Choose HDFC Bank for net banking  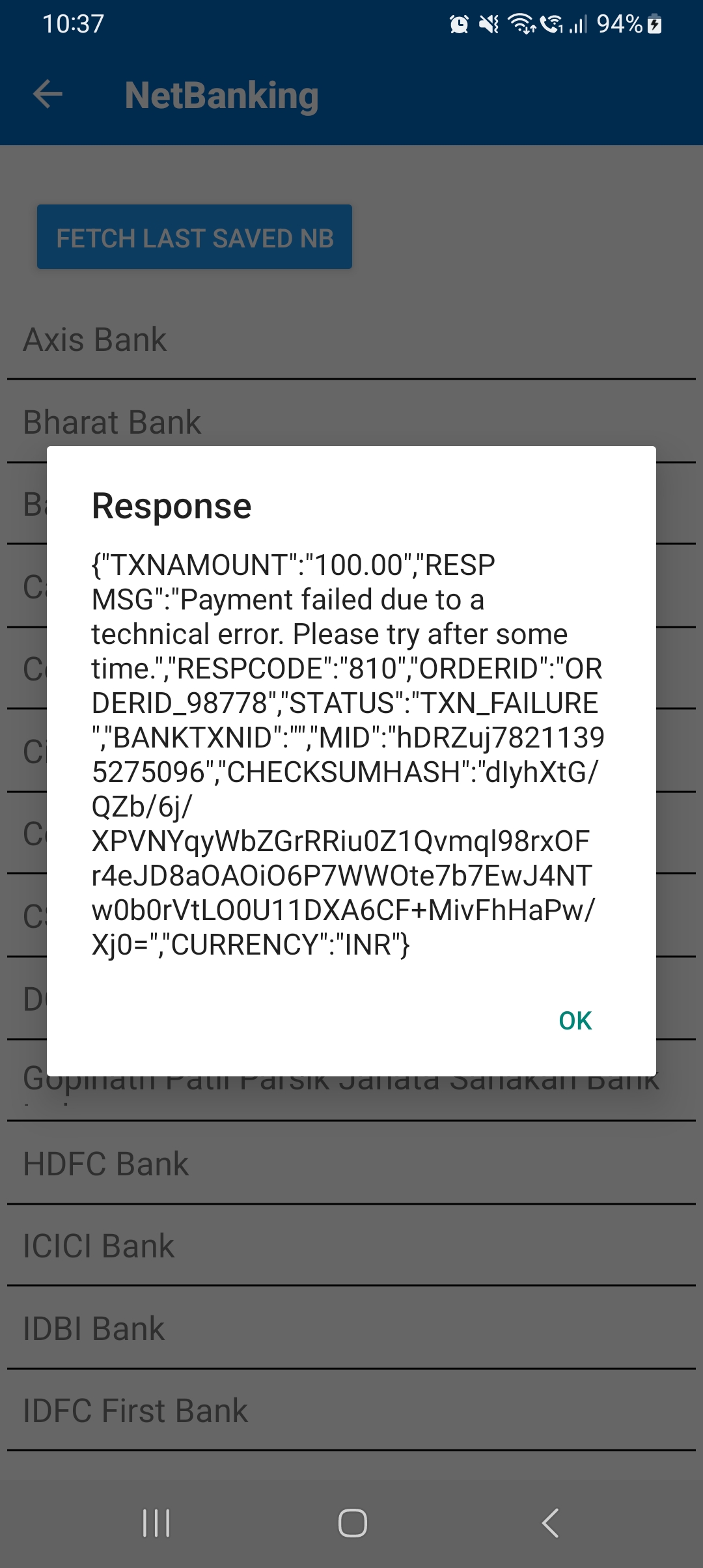(106, 1164)
